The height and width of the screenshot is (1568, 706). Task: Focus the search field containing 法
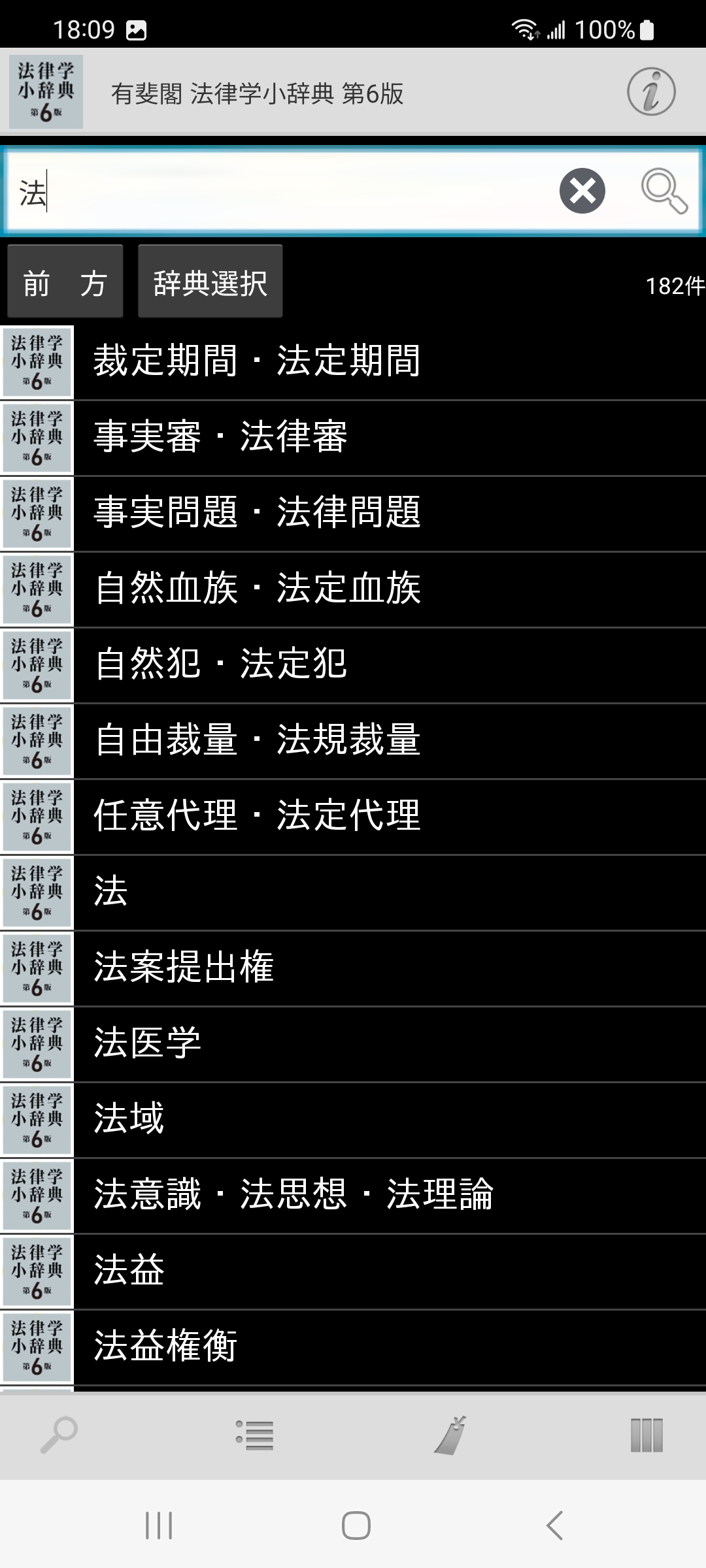tap(281, 192)
